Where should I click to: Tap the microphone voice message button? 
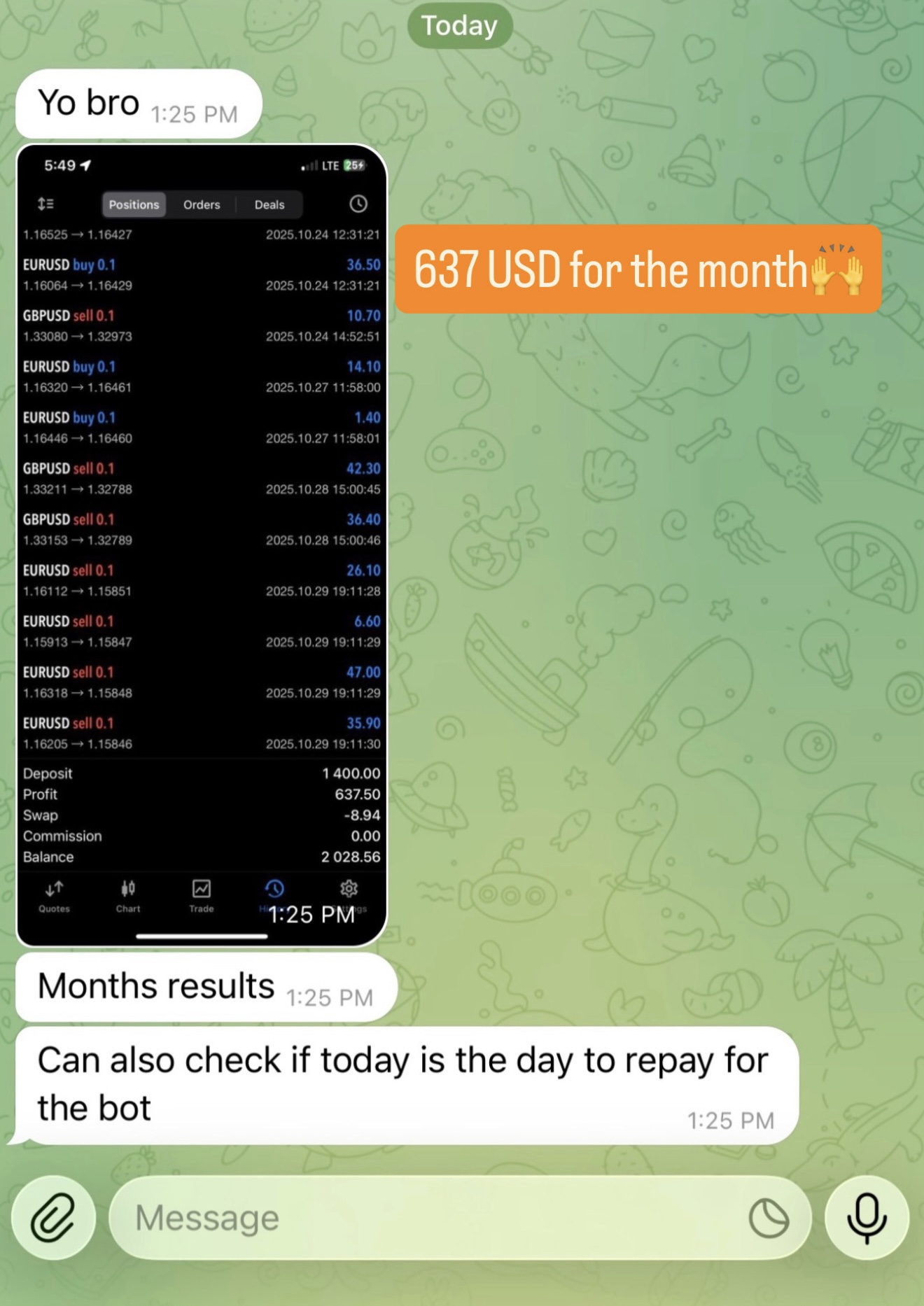click(867, 1218)
